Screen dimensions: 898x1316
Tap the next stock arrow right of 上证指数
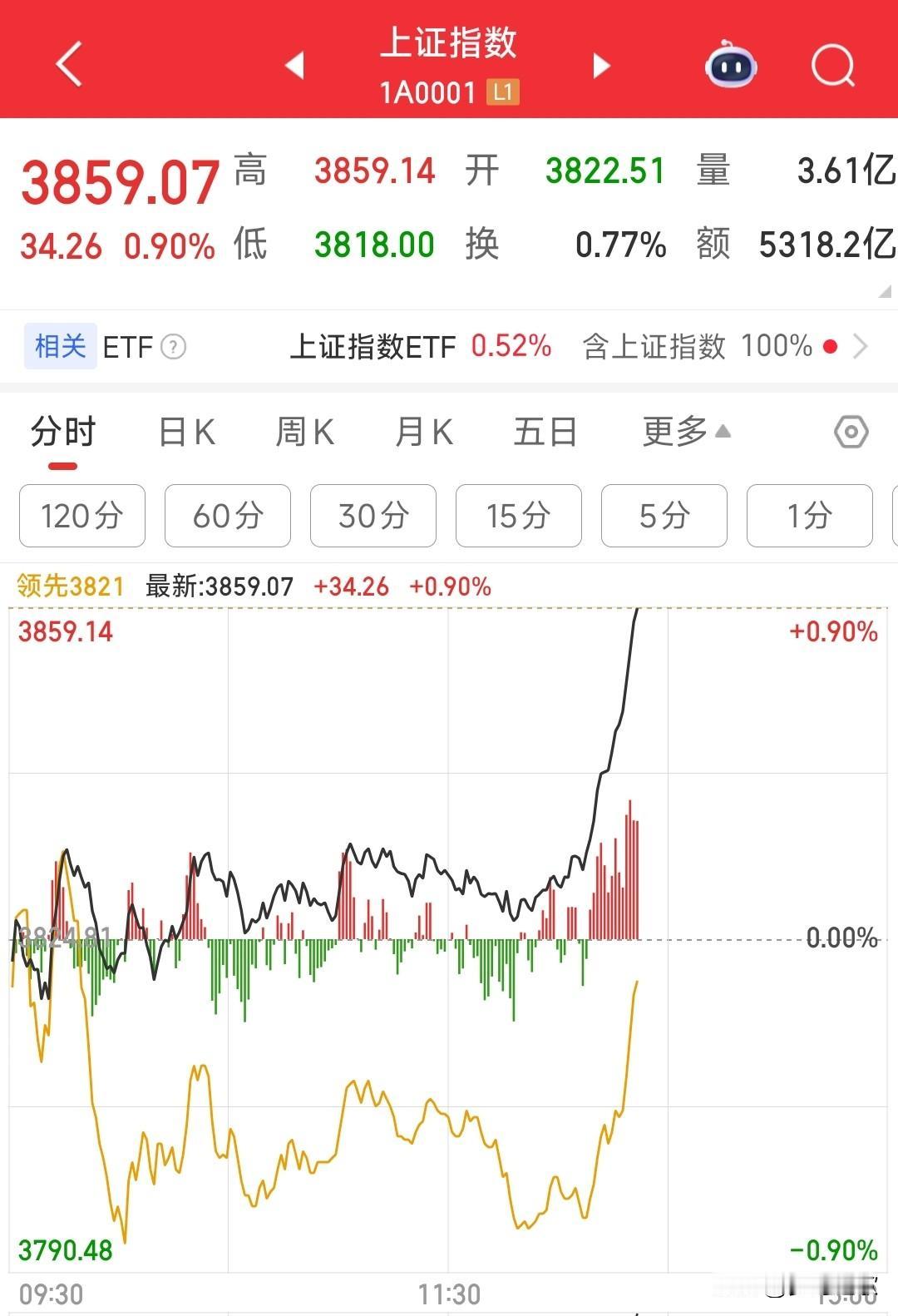[601, 65]
